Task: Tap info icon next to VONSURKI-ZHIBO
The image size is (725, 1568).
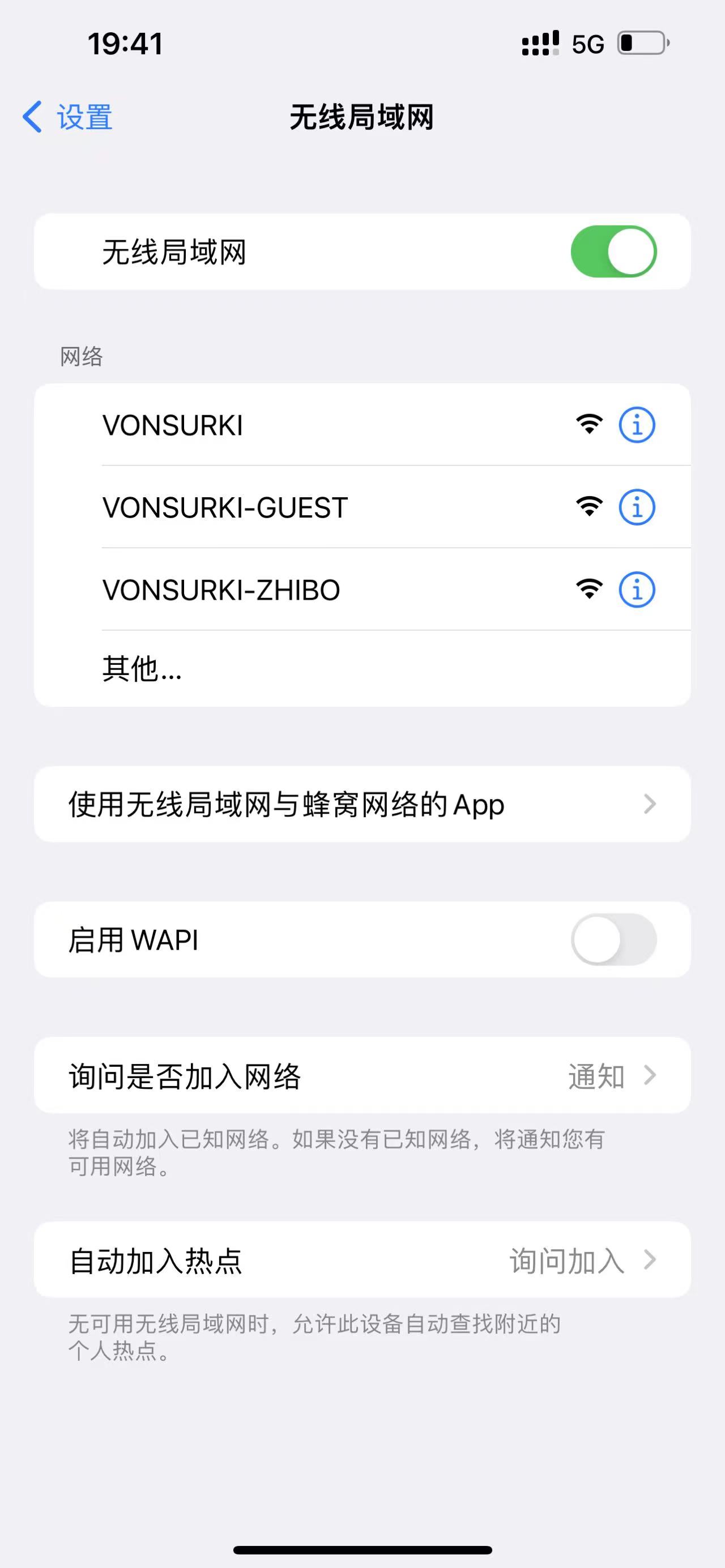Action: pyautogui.click(x=637, y=590)
